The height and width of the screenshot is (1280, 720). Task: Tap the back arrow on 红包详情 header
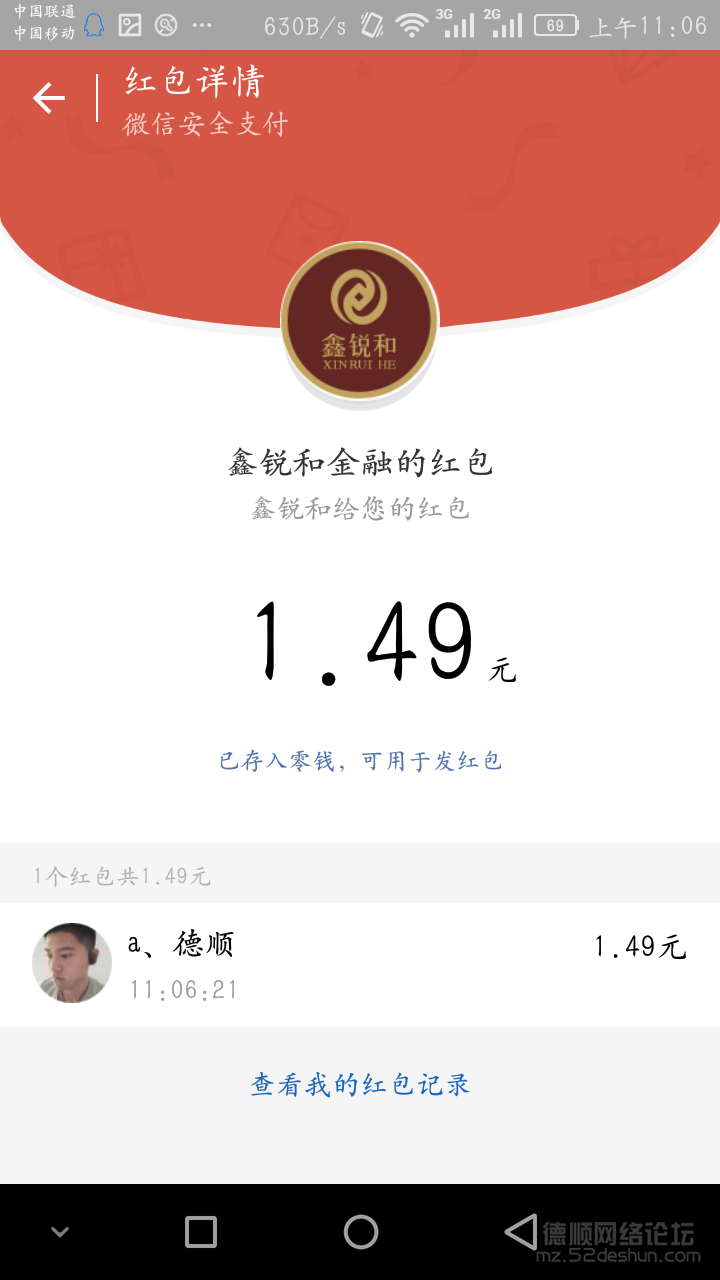47,97
